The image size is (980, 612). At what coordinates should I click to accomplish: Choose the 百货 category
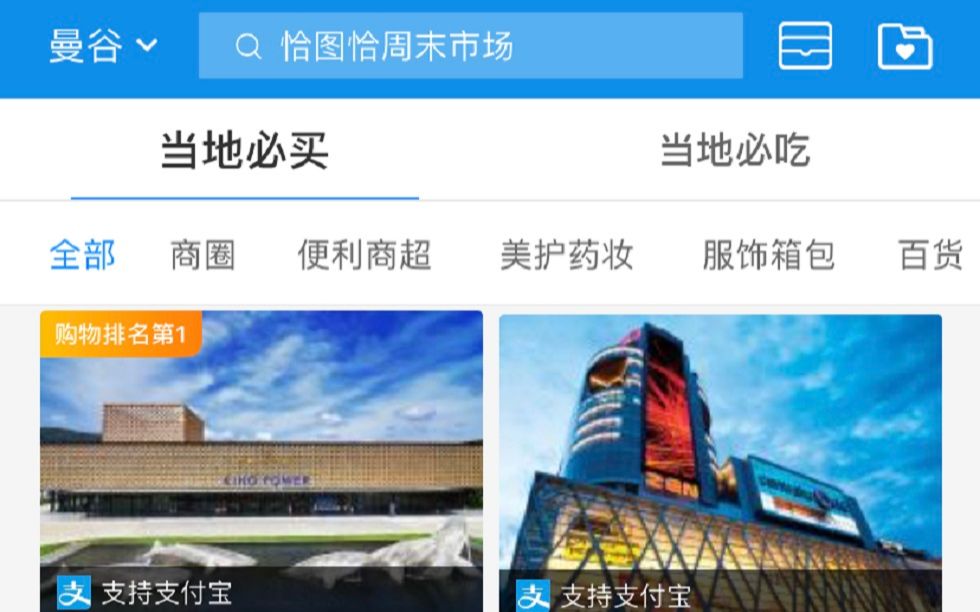(x=930, y=255)
